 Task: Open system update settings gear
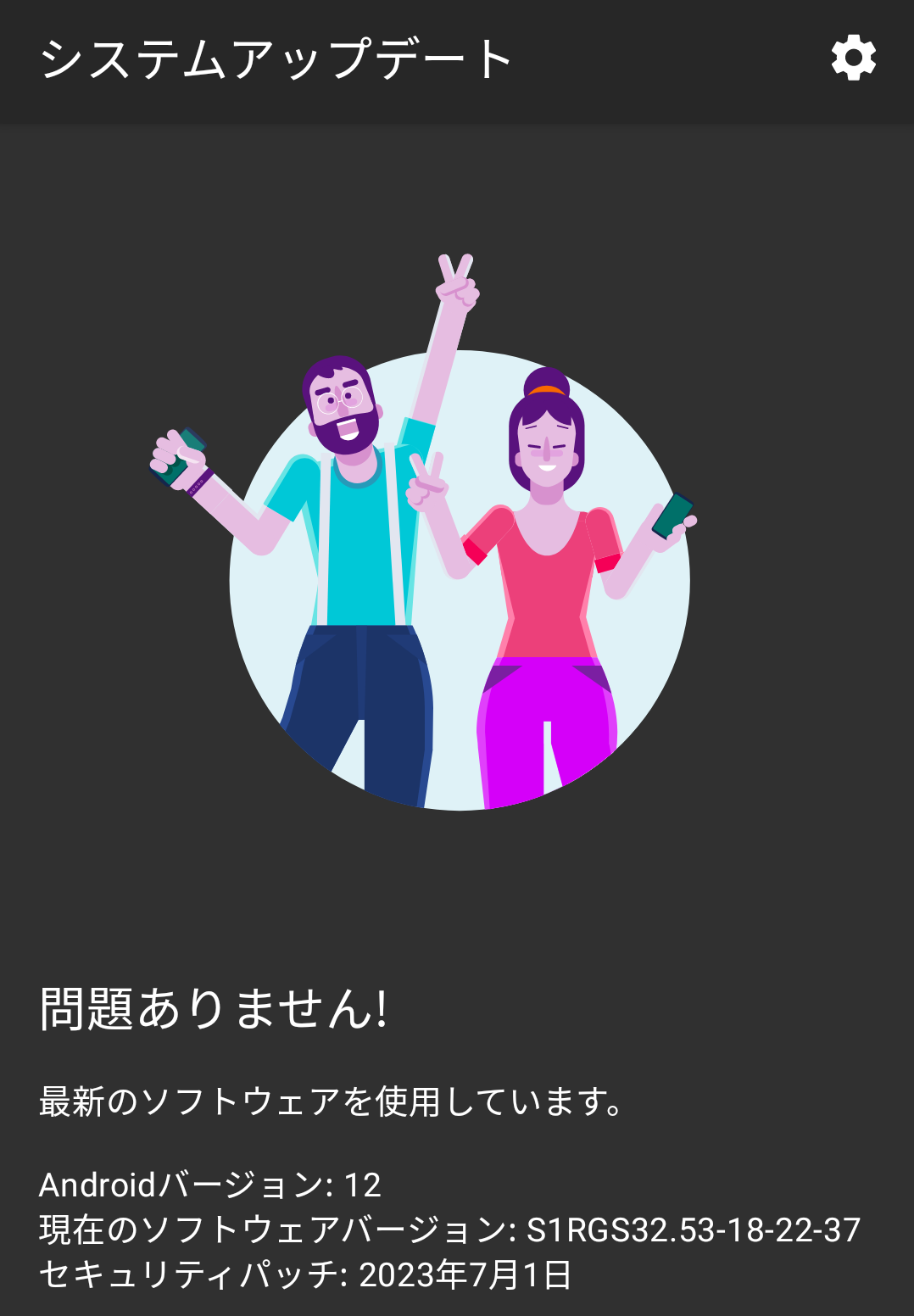pyautogui.click(x=853, y=59)
